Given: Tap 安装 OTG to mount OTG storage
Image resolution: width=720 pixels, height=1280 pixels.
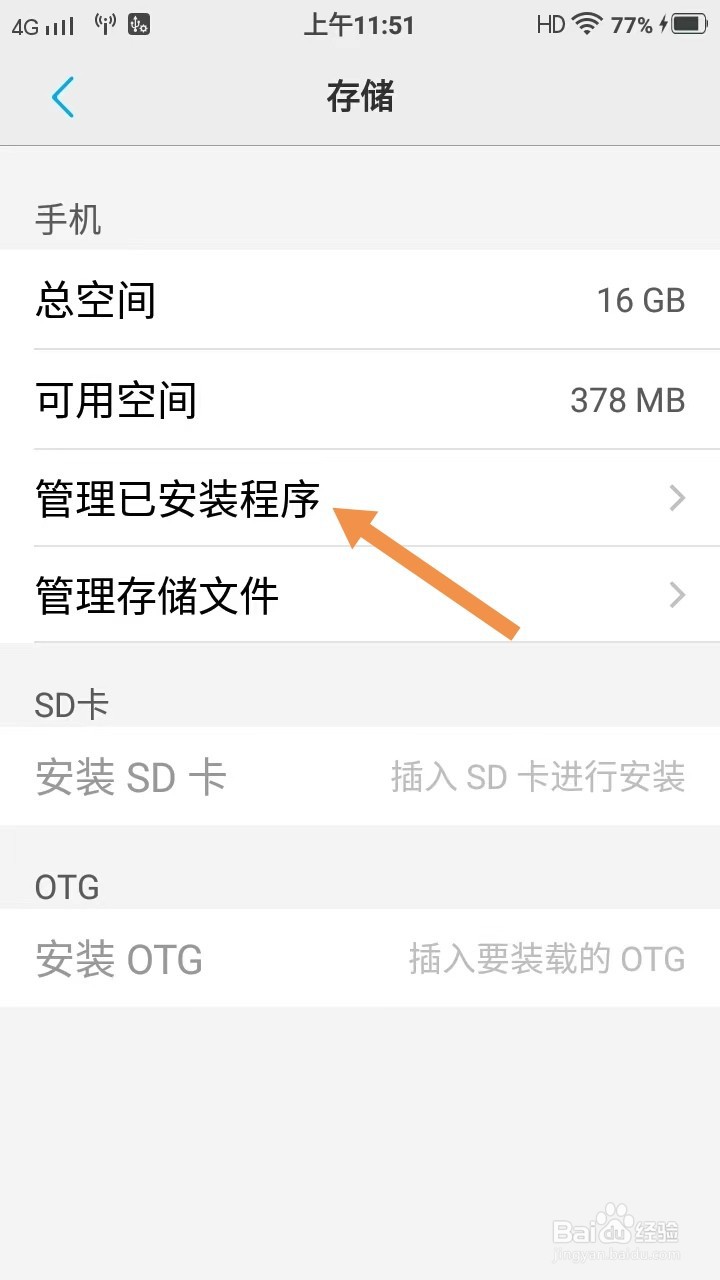Looking at the screenshot, I should (118, 959).
